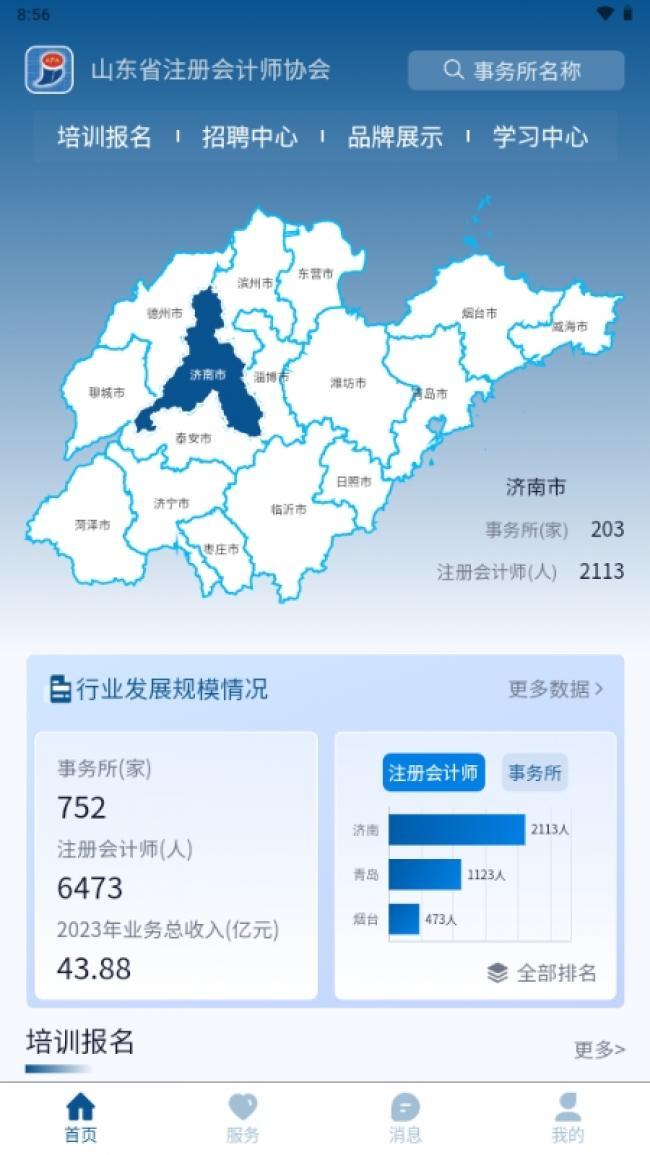Return to 首页 tab
The height and width of the screenshot is (1155, 650).
[81, 1118]
